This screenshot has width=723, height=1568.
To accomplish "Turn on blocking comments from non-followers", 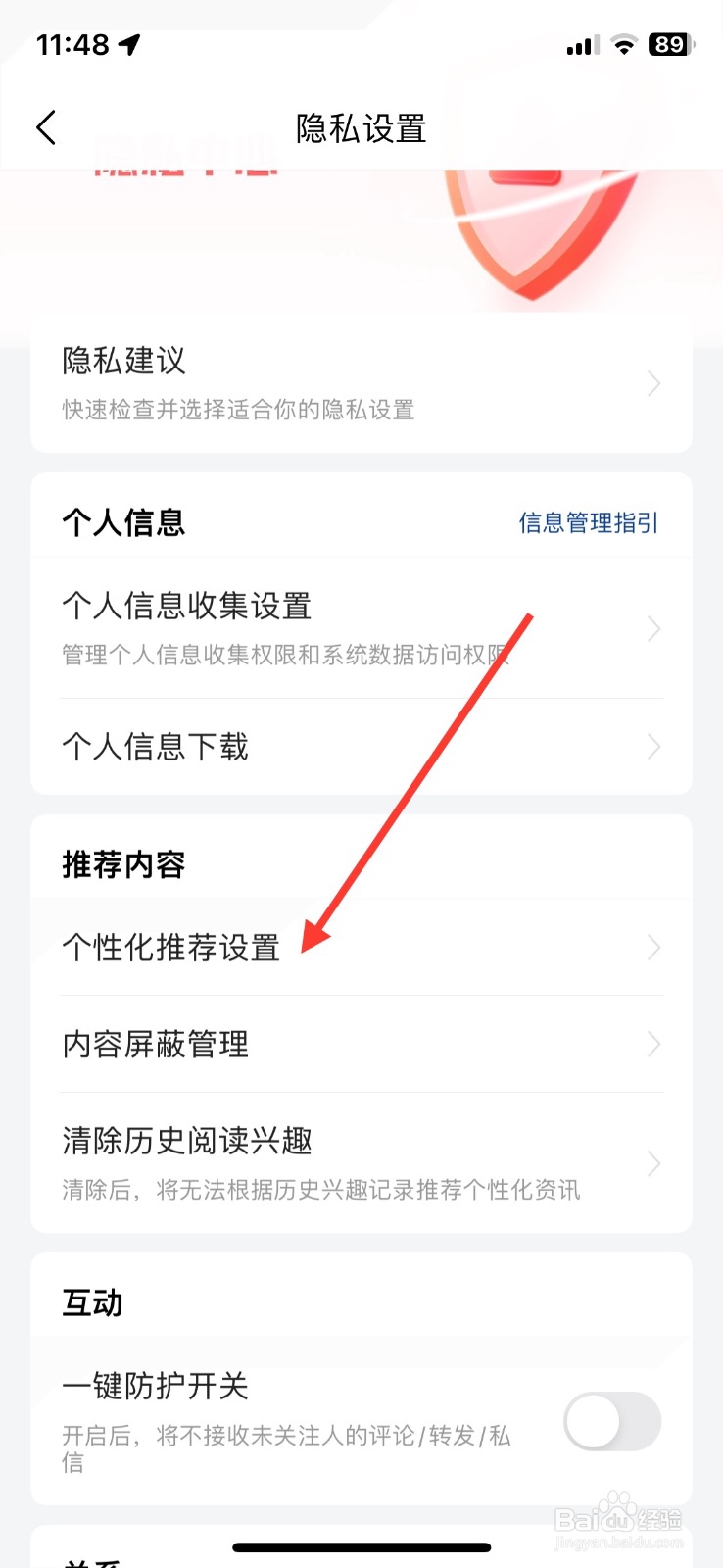I will point(610,1421).
